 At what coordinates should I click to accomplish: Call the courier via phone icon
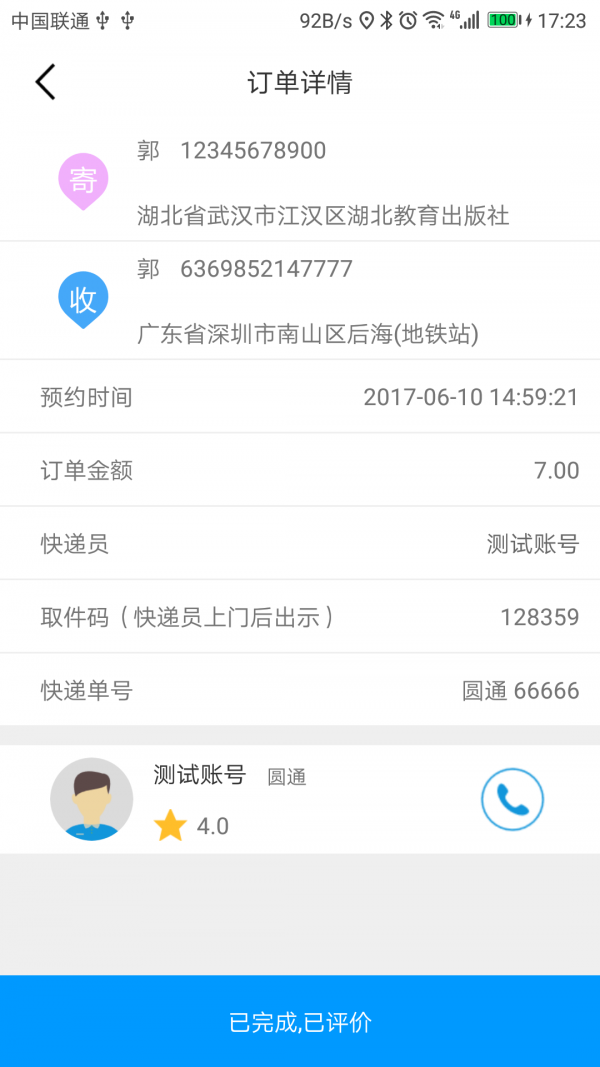(512, 799)
